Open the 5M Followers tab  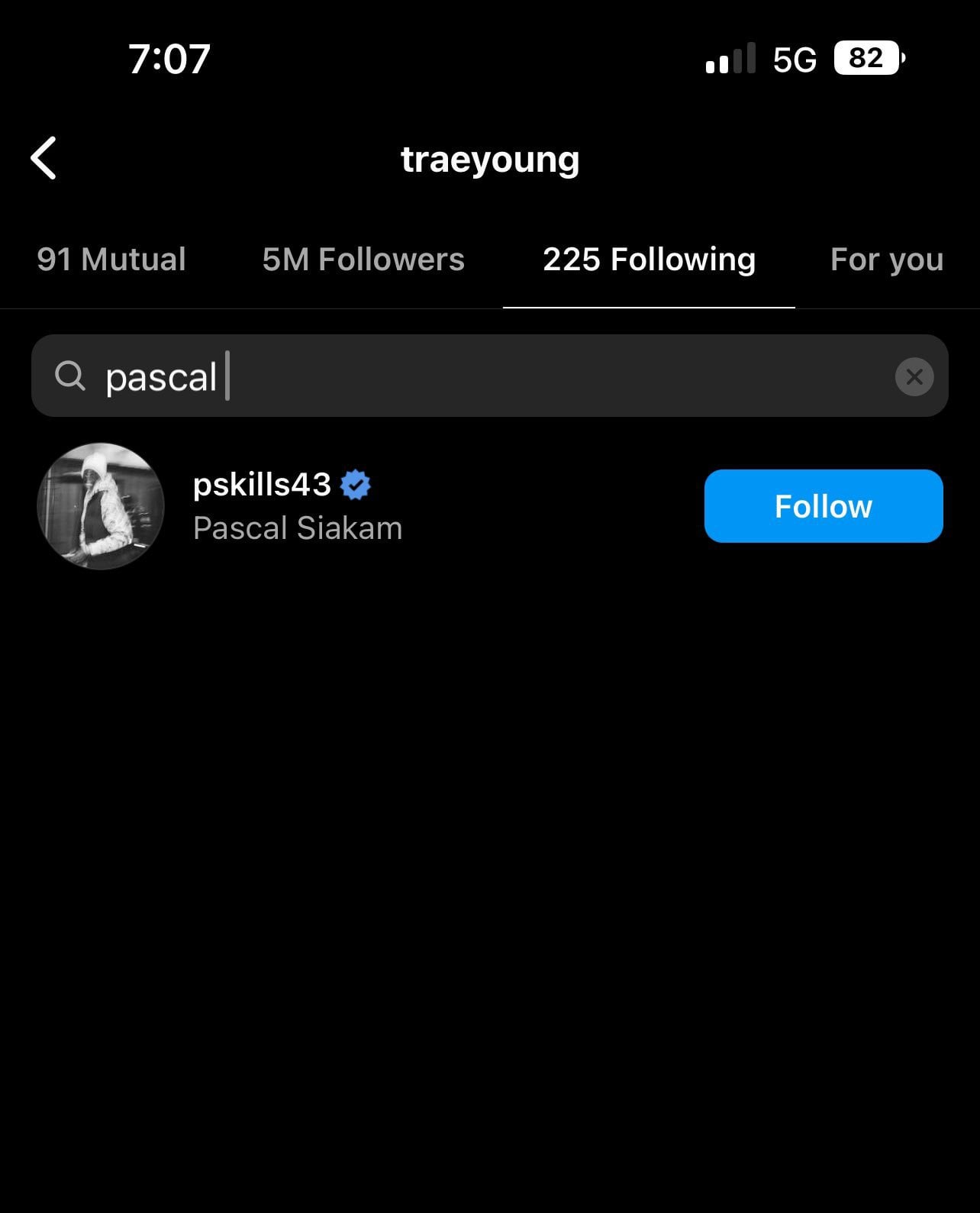(x=363, y=260)
